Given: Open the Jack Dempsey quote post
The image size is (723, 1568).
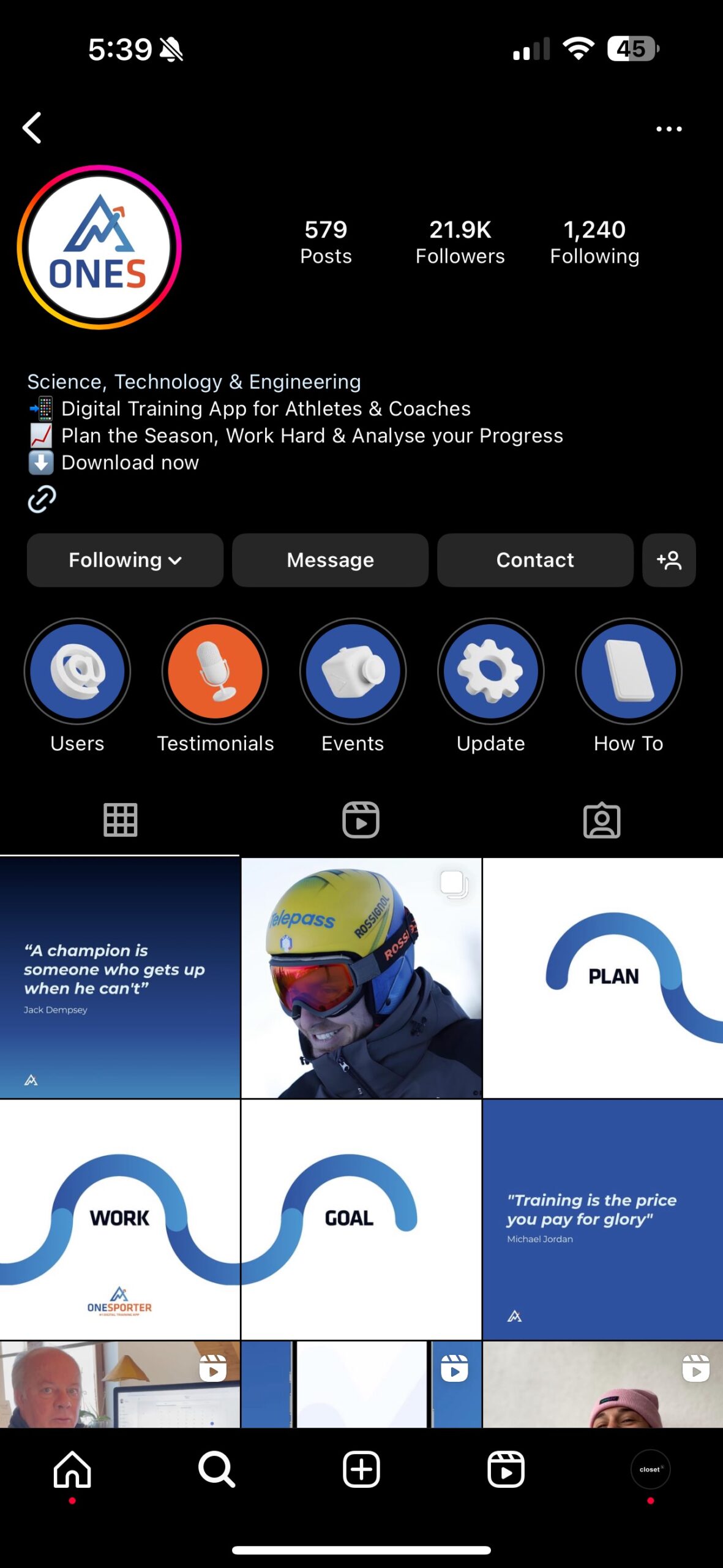Looking at the screenshot, I should (119, 978).
